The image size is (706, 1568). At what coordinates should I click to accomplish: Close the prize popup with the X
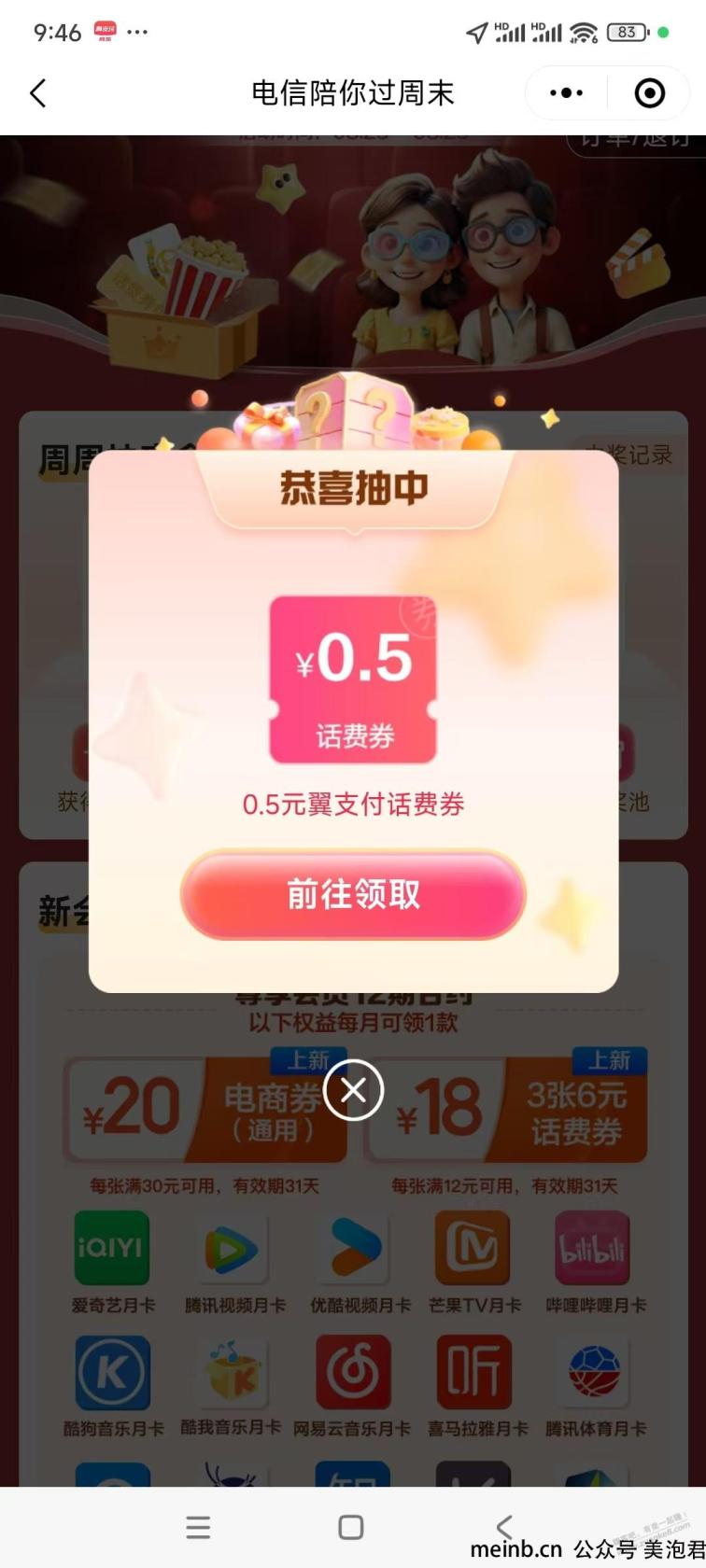[x=353, y=1089]
